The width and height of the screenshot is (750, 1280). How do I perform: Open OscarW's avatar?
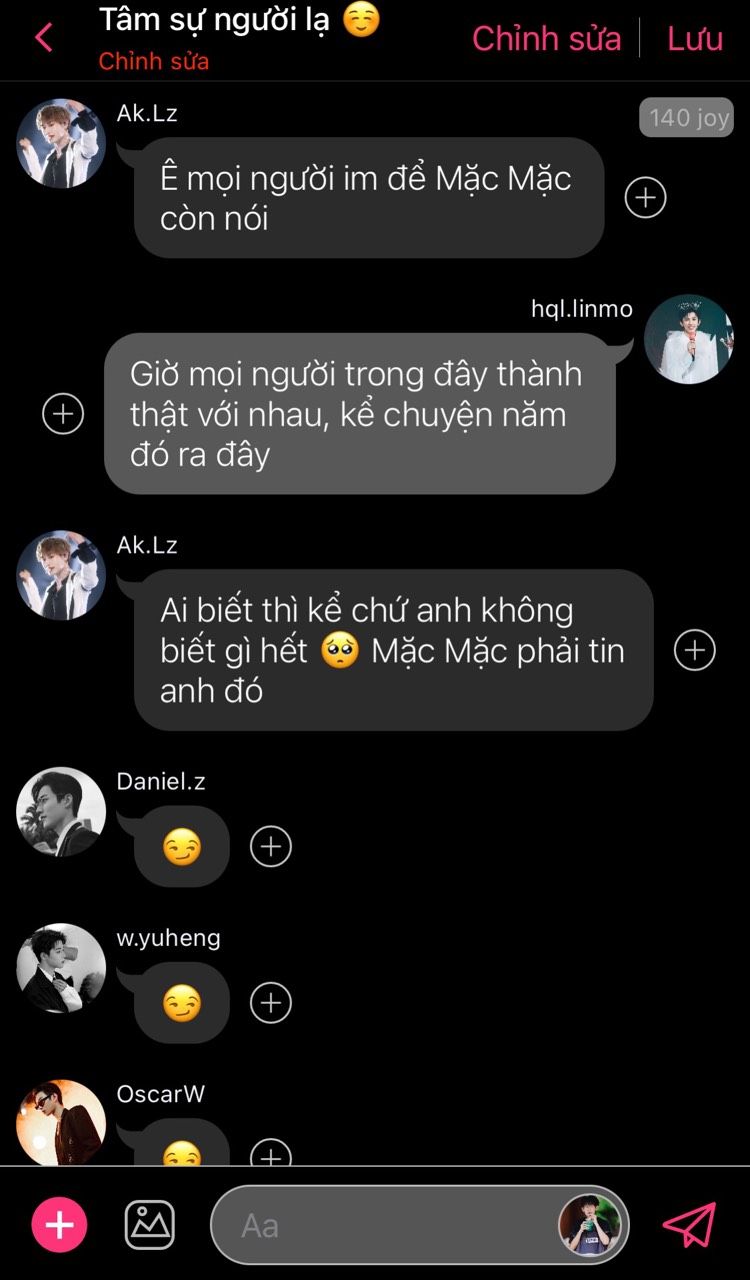click(x=61, y=1122)
